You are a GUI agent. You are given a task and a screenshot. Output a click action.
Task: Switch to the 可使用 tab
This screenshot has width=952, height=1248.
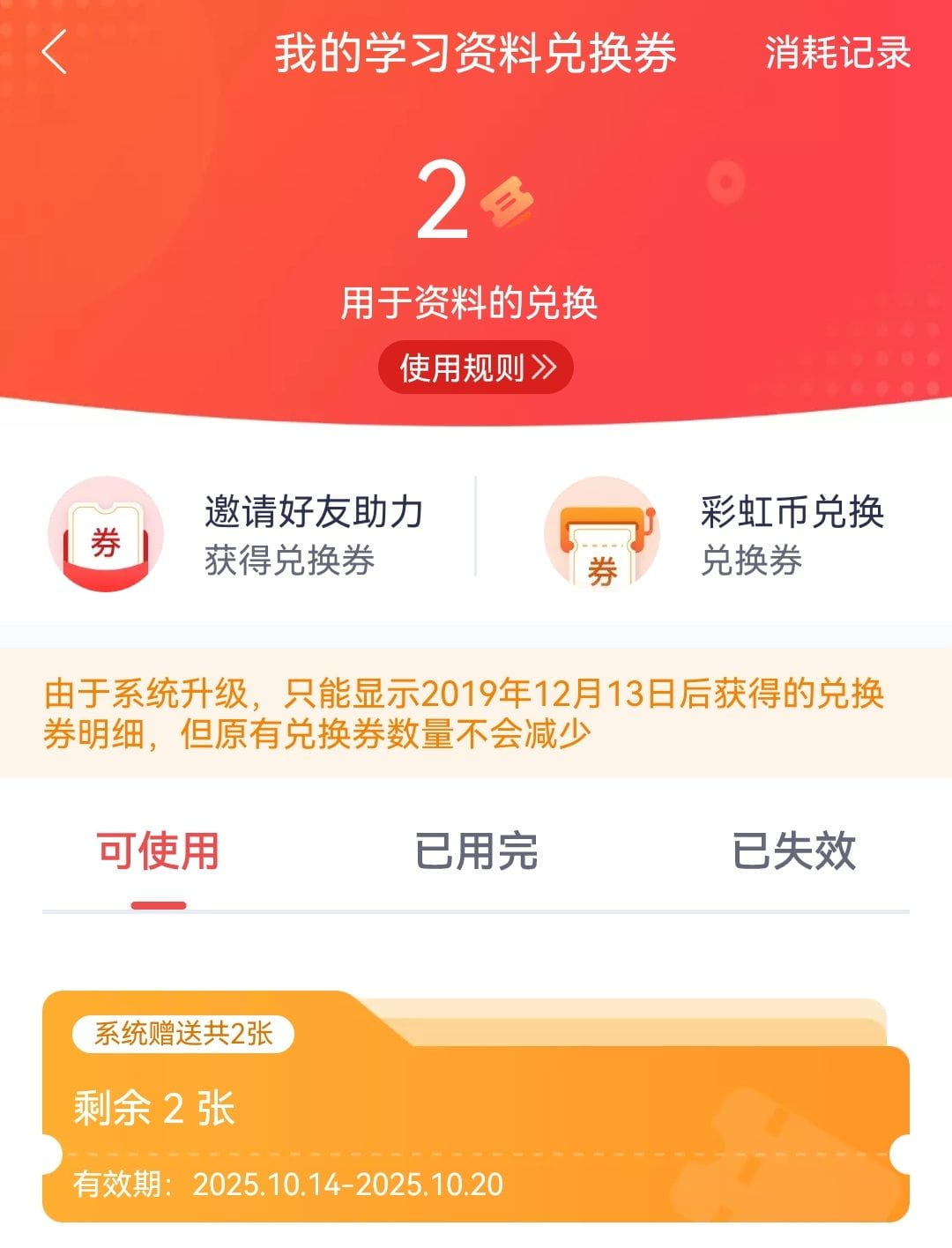click(159, 852)
